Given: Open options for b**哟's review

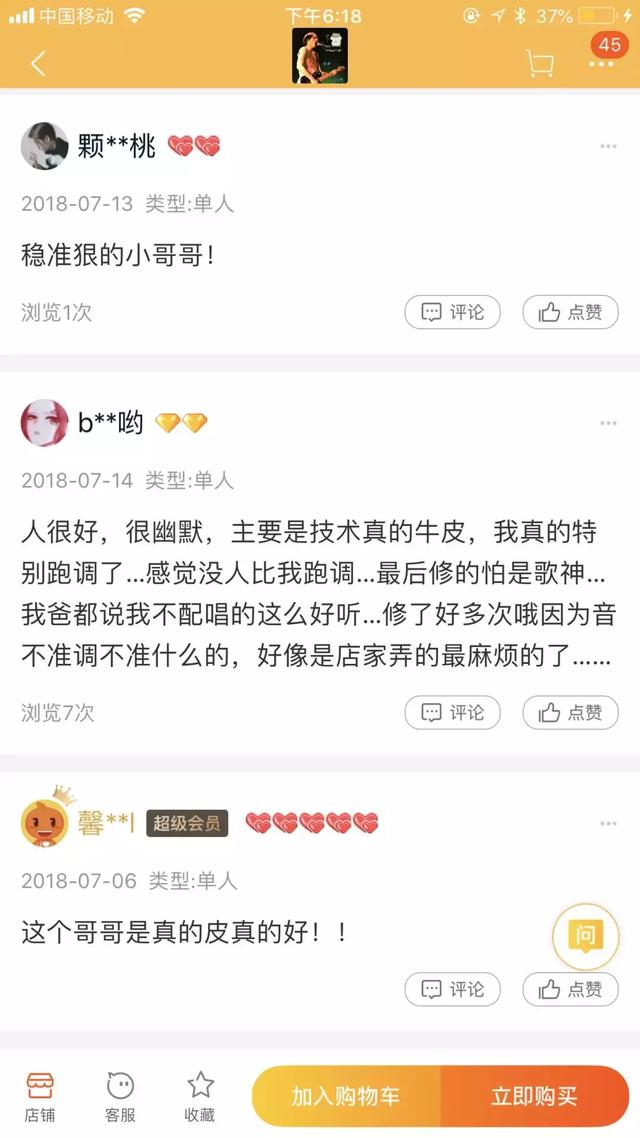Looking at the screenshot, I should [608, 423].
